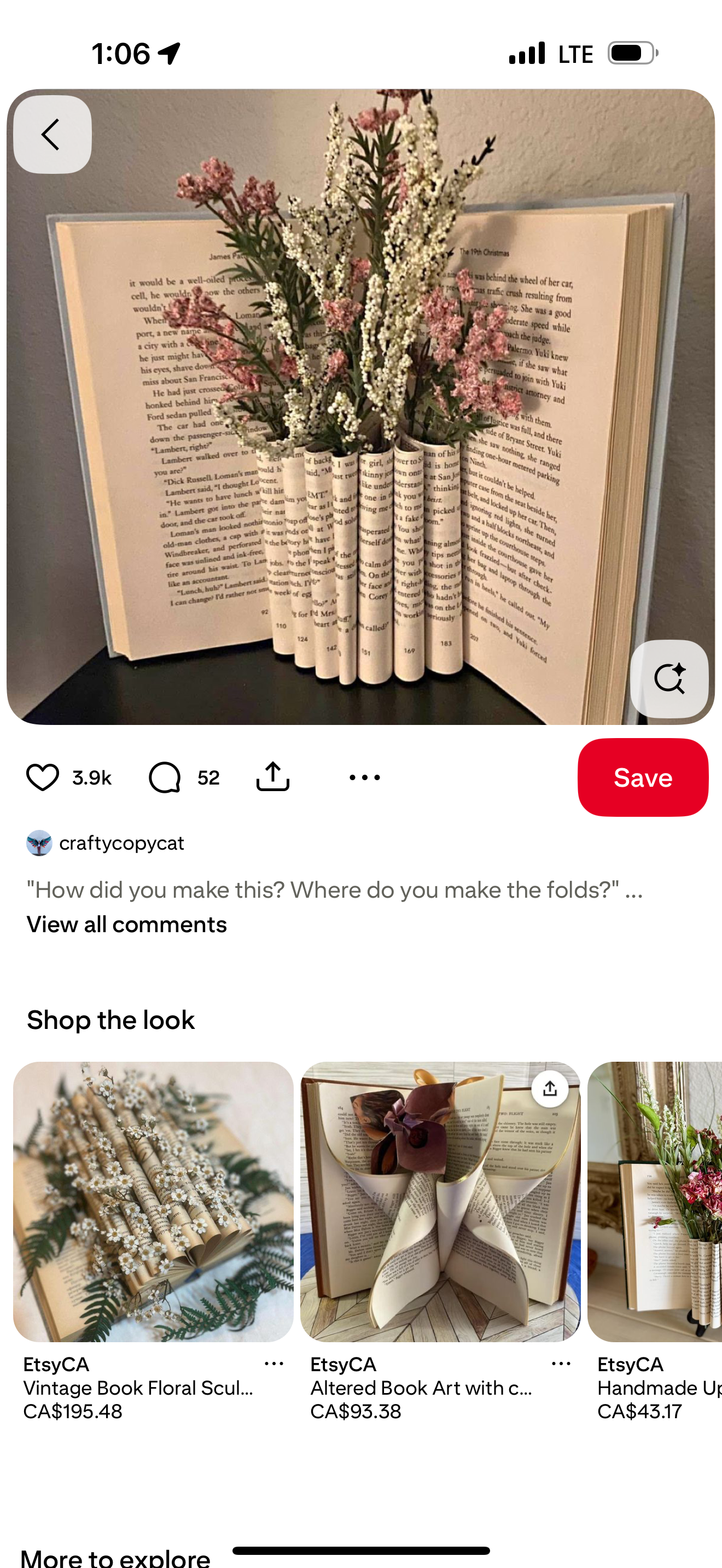
Task: Open the Altered Book Art product
Action: click(440, 1202)
